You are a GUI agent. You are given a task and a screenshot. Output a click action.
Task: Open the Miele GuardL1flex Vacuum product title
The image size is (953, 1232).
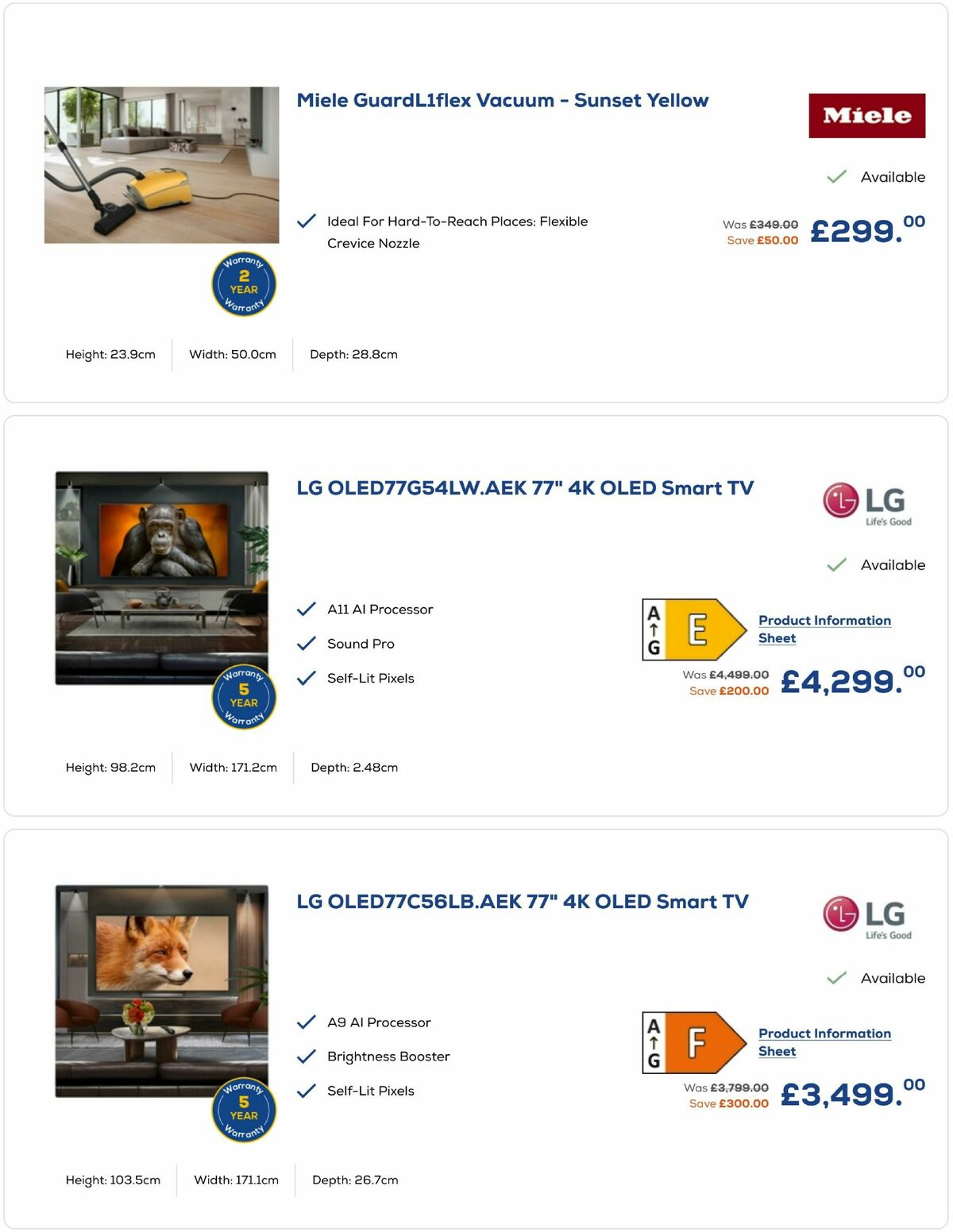coord(502,101)
